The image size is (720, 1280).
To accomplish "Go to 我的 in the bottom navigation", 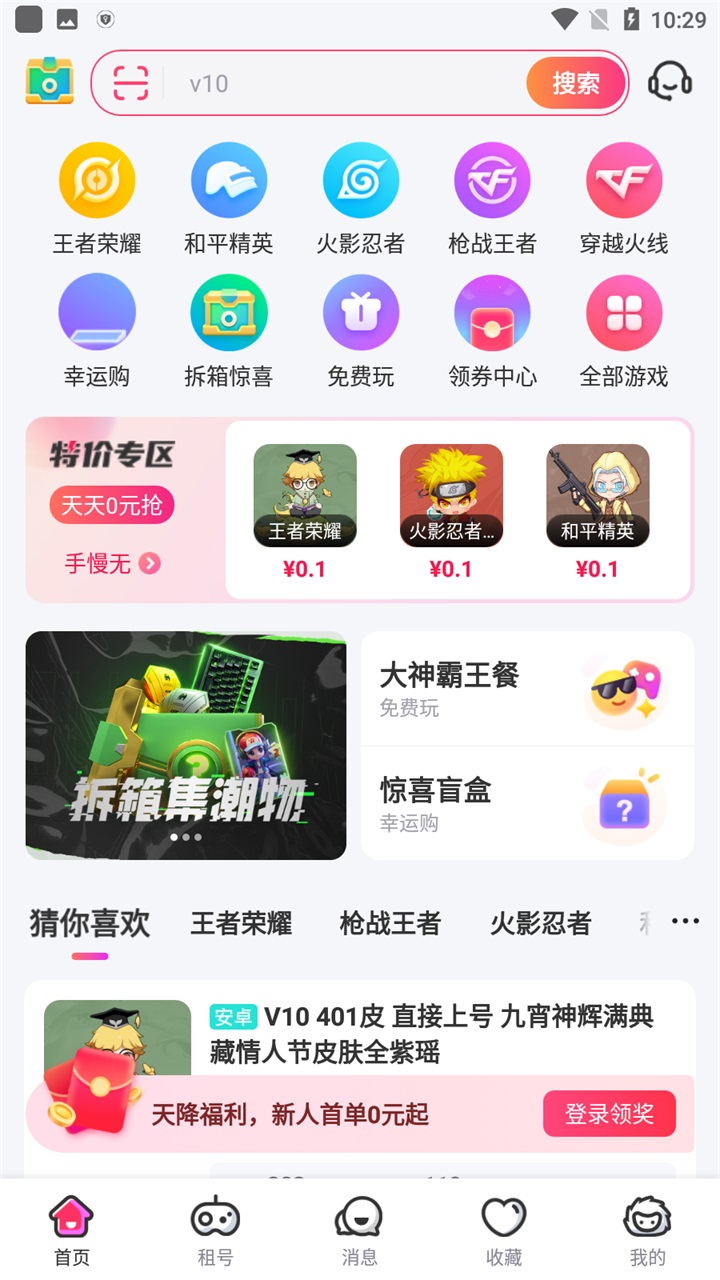I will [649, 1230].
